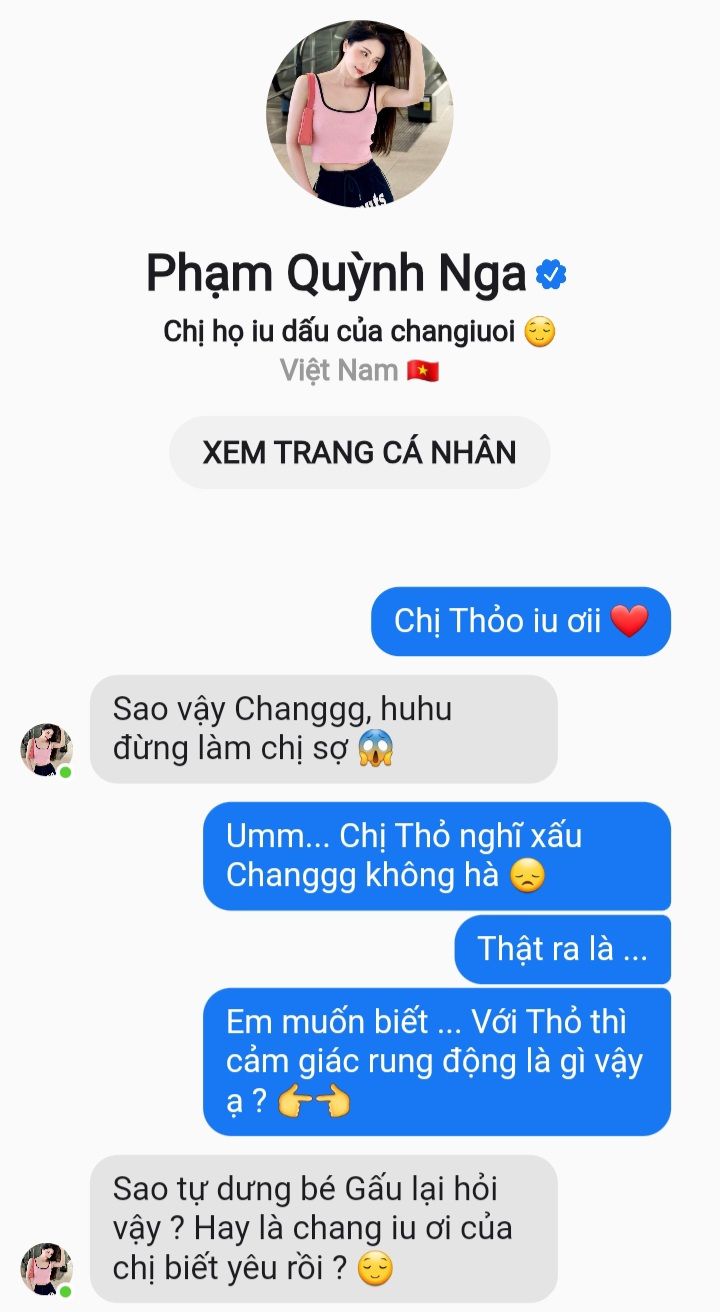This screenshot has height=1312, width=720.
Task: Tap sender avatar beside 'Sao tự dưng bé Gấu' message
Action: pos(47,1269)
